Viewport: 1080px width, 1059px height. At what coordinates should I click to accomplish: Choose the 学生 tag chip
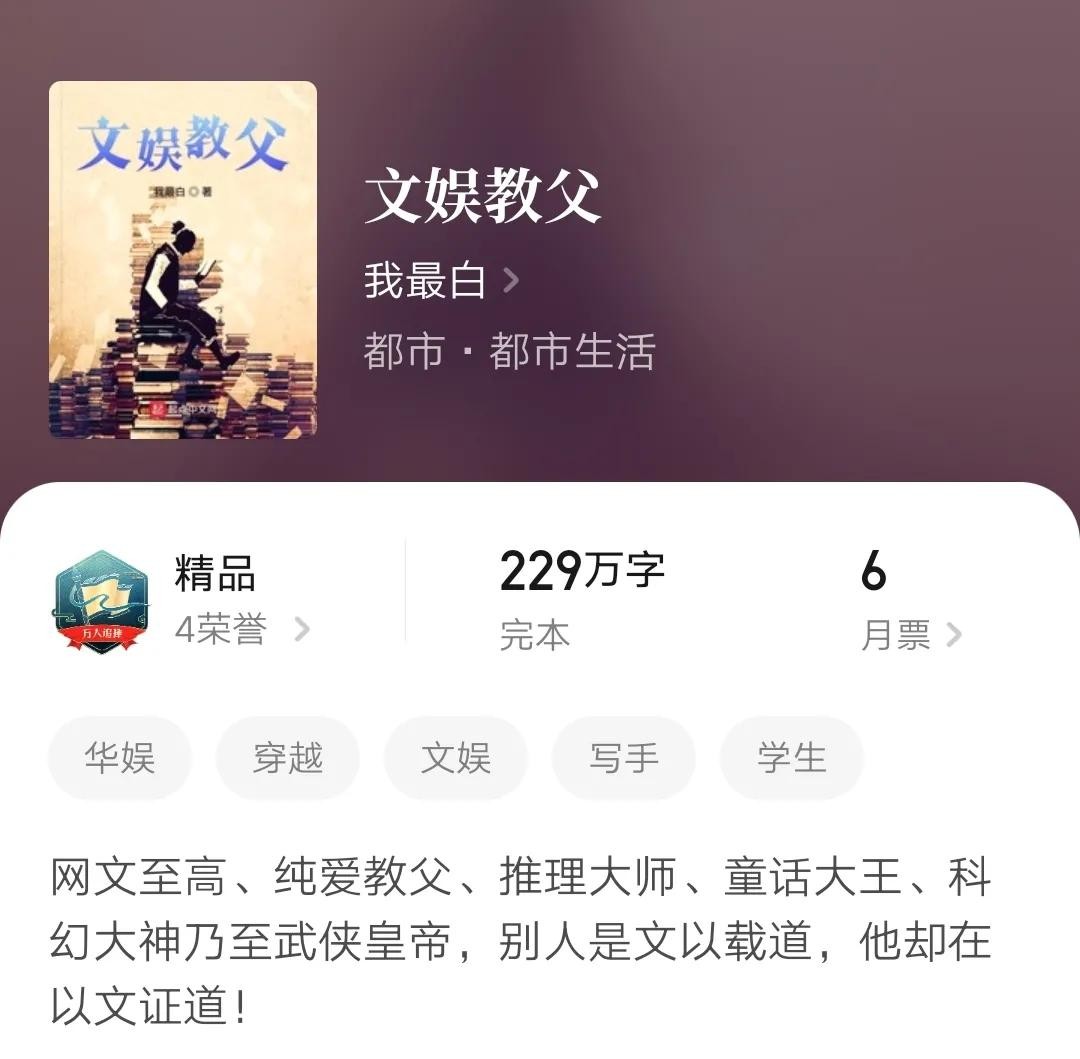tap(792, 758)
